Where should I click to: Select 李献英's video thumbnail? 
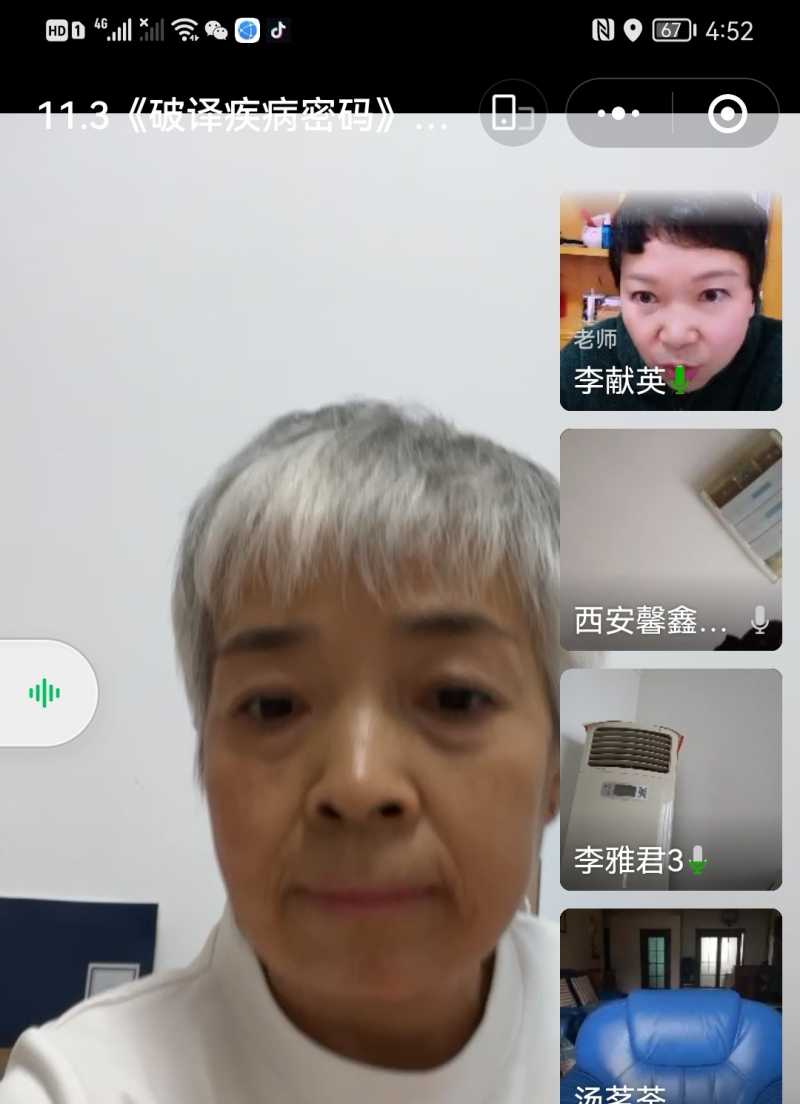670,300
